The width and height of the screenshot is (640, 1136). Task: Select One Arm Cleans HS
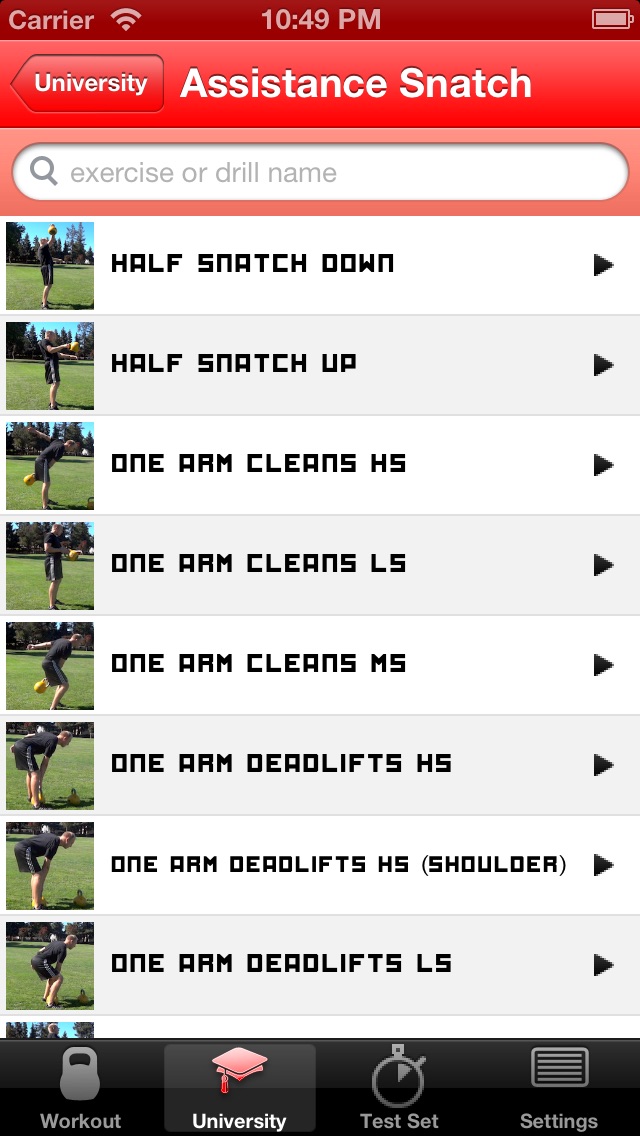(320, 465)
